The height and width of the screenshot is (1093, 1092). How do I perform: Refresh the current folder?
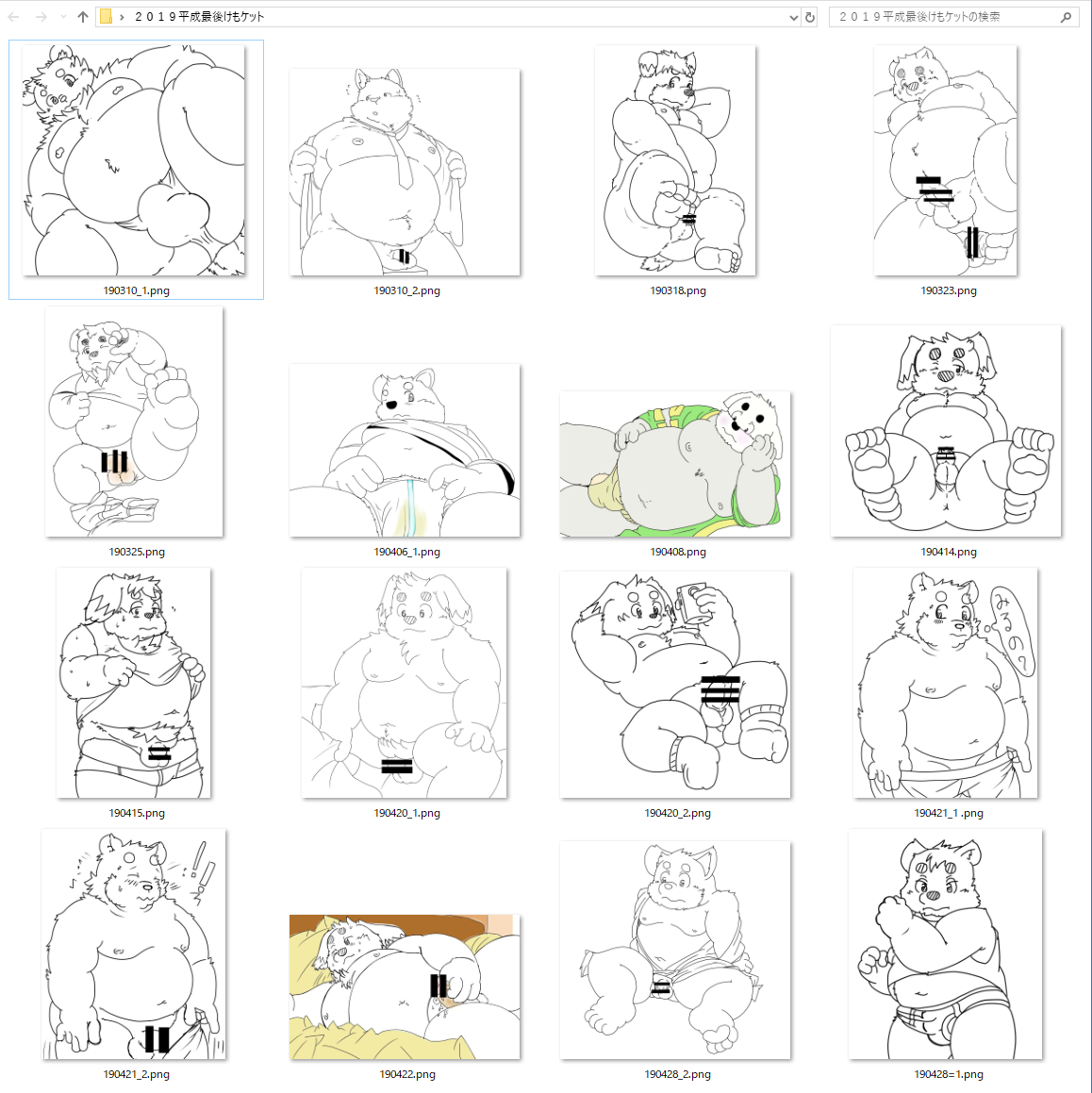click(x=810, y=17)
